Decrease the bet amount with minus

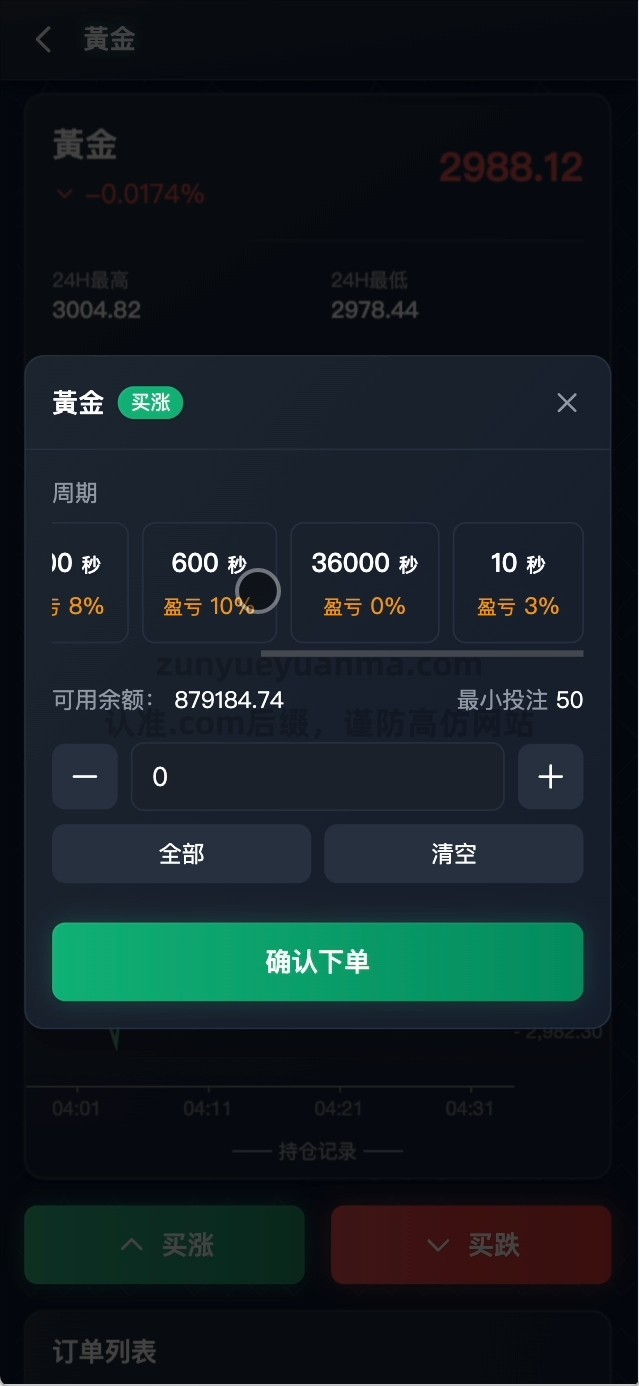click(85, 777)
